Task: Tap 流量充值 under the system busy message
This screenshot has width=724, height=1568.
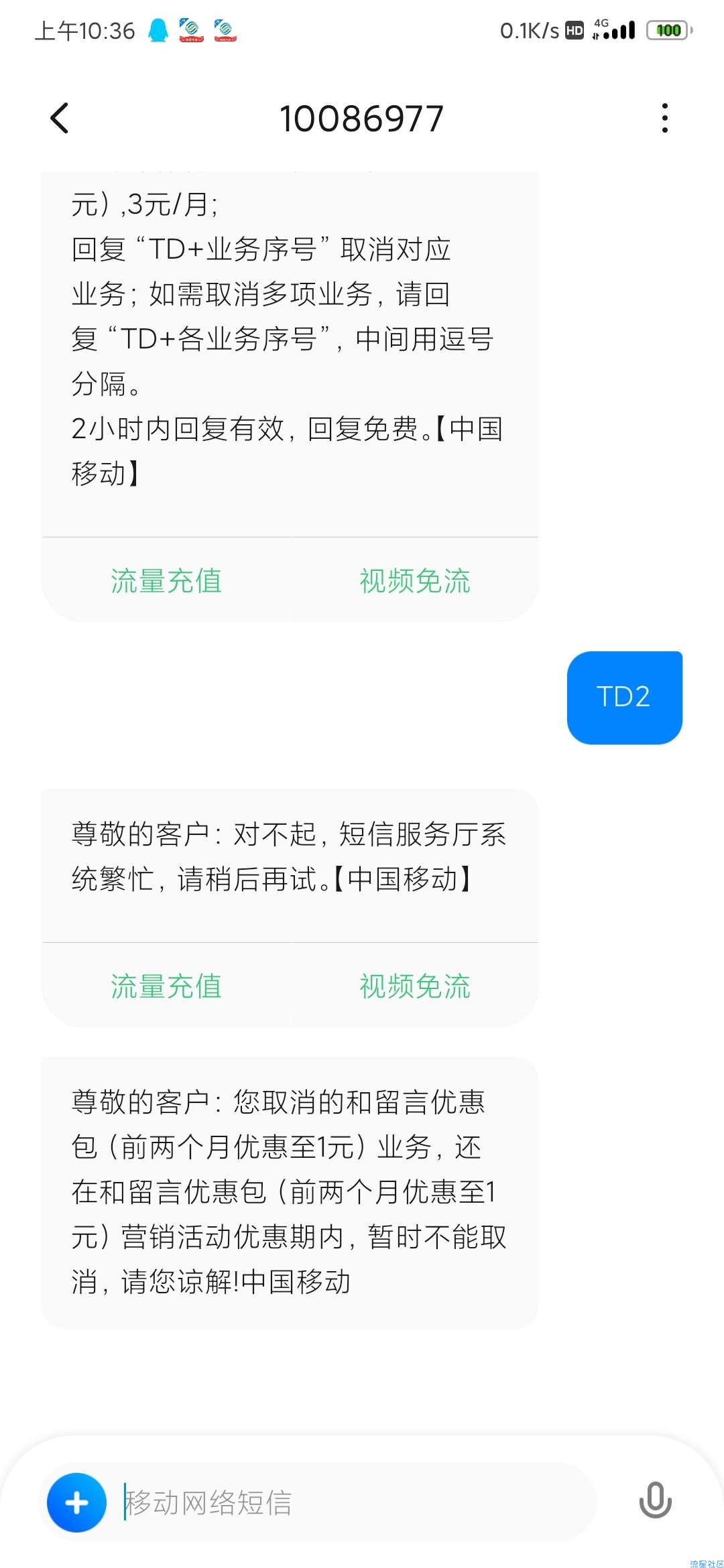Action: coord(166,986)
